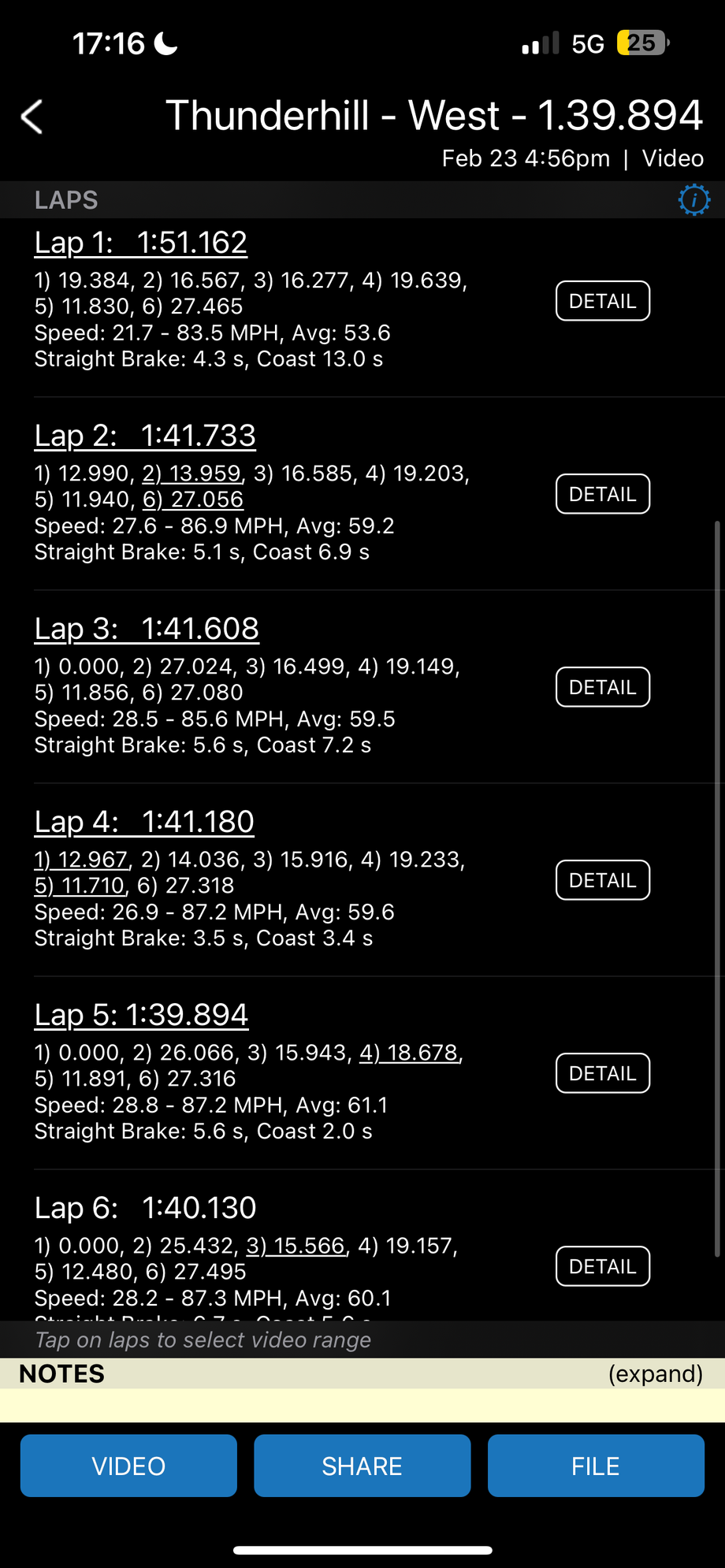Open the Video link under the title
This screenshot has height=1568, width=725.
672,158
